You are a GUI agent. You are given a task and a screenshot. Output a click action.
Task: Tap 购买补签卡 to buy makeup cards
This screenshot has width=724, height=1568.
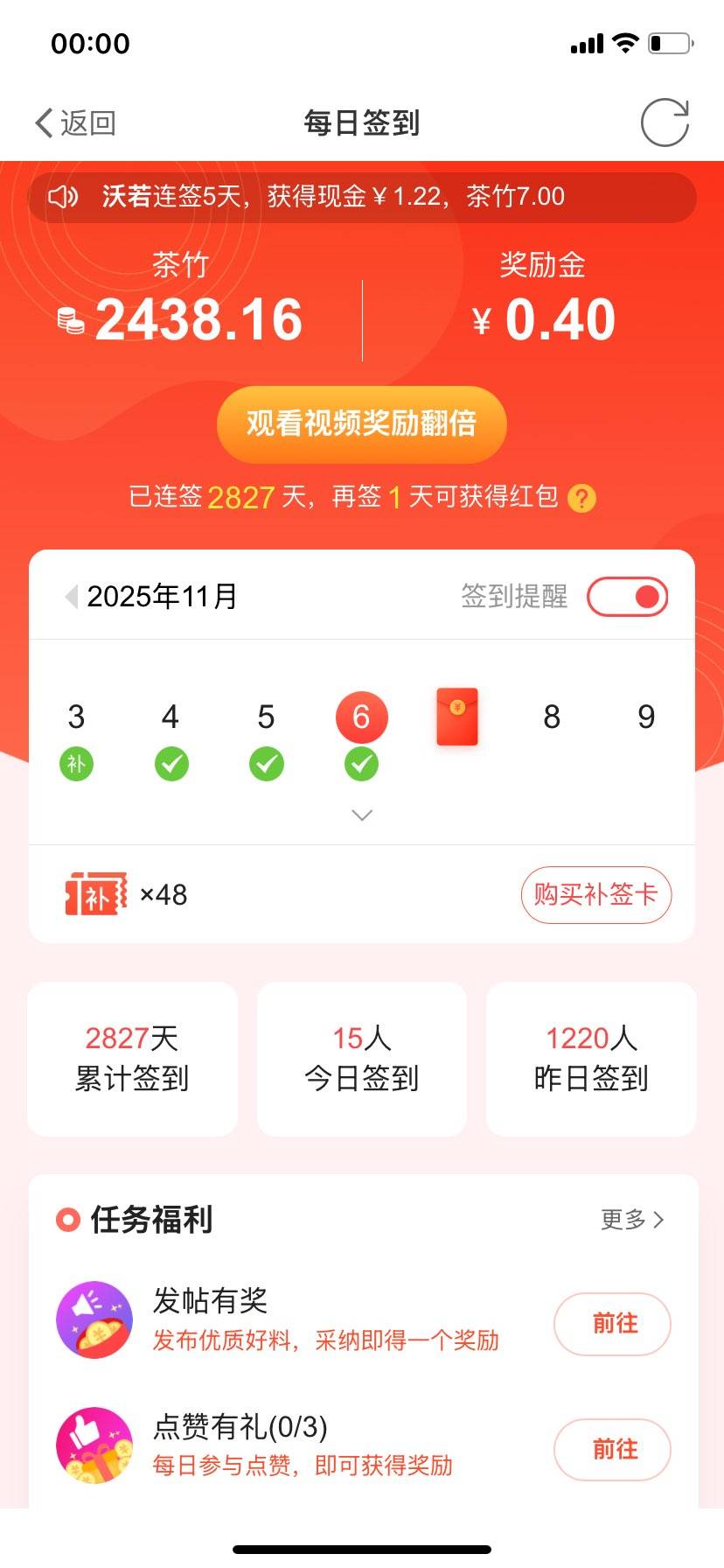(x=595, y=894)
